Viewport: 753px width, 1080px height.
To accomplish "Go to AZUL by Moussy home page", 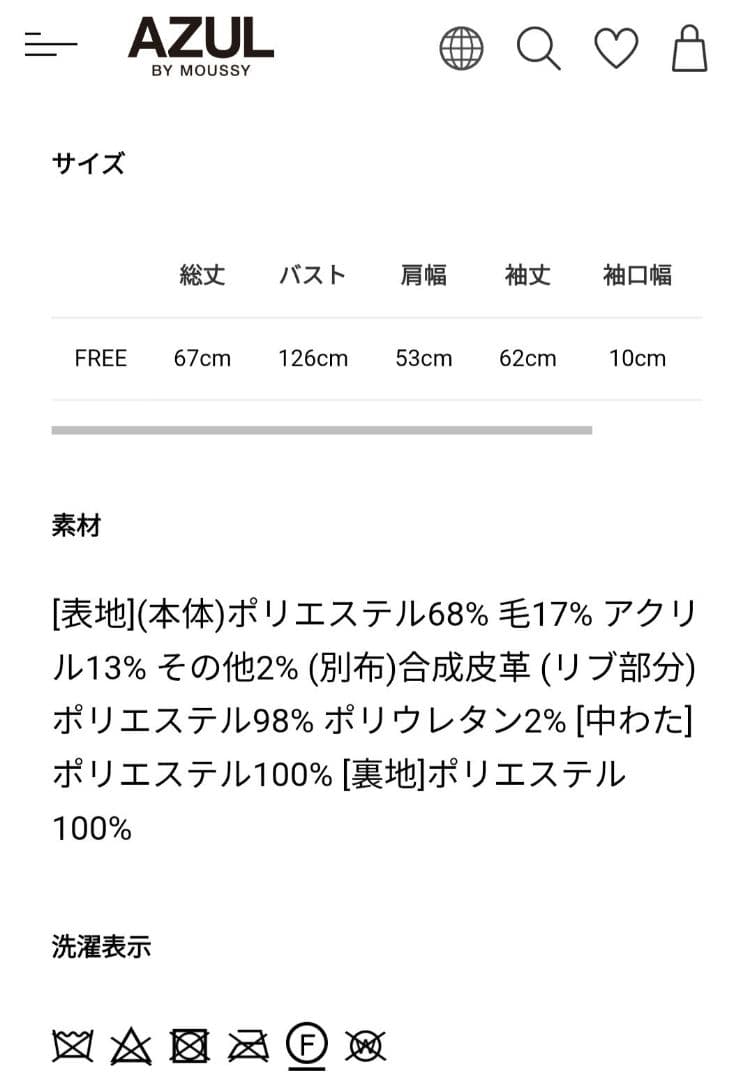I will pos(200,46).
